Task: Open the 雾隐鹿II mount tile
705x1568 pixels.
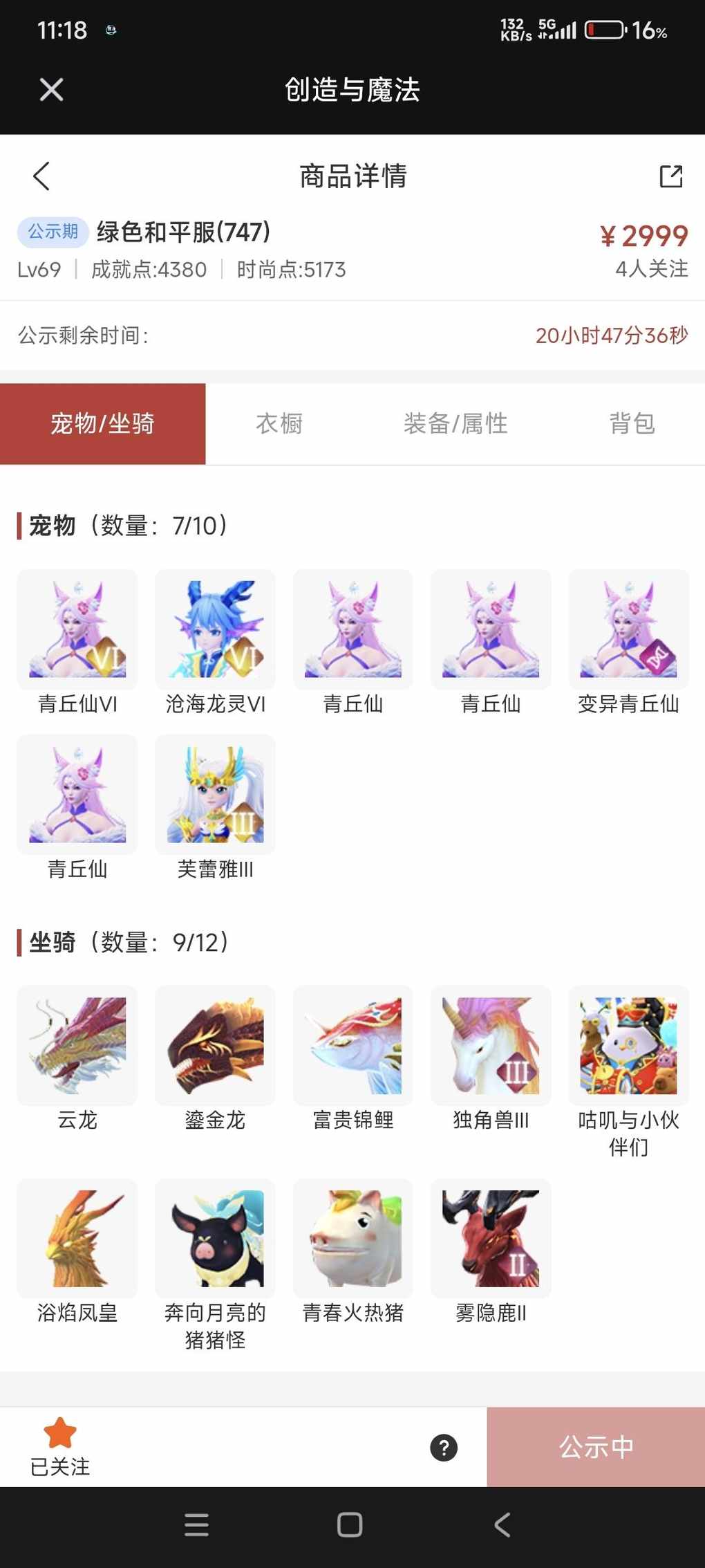Action: [x=491, y=1238]
